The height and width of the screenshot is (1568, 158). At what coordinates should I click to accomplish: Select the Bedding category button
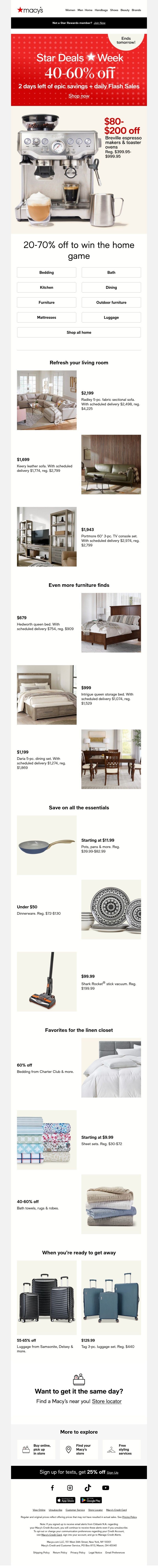[x=46, y=272]
